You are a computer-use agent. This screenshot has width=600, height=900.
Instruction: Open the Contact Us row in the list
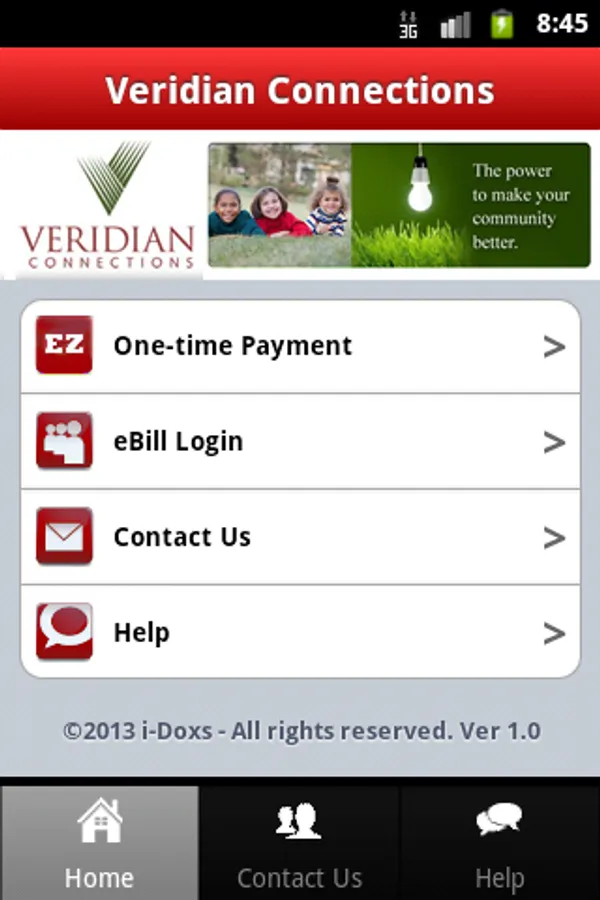[300, 537]
